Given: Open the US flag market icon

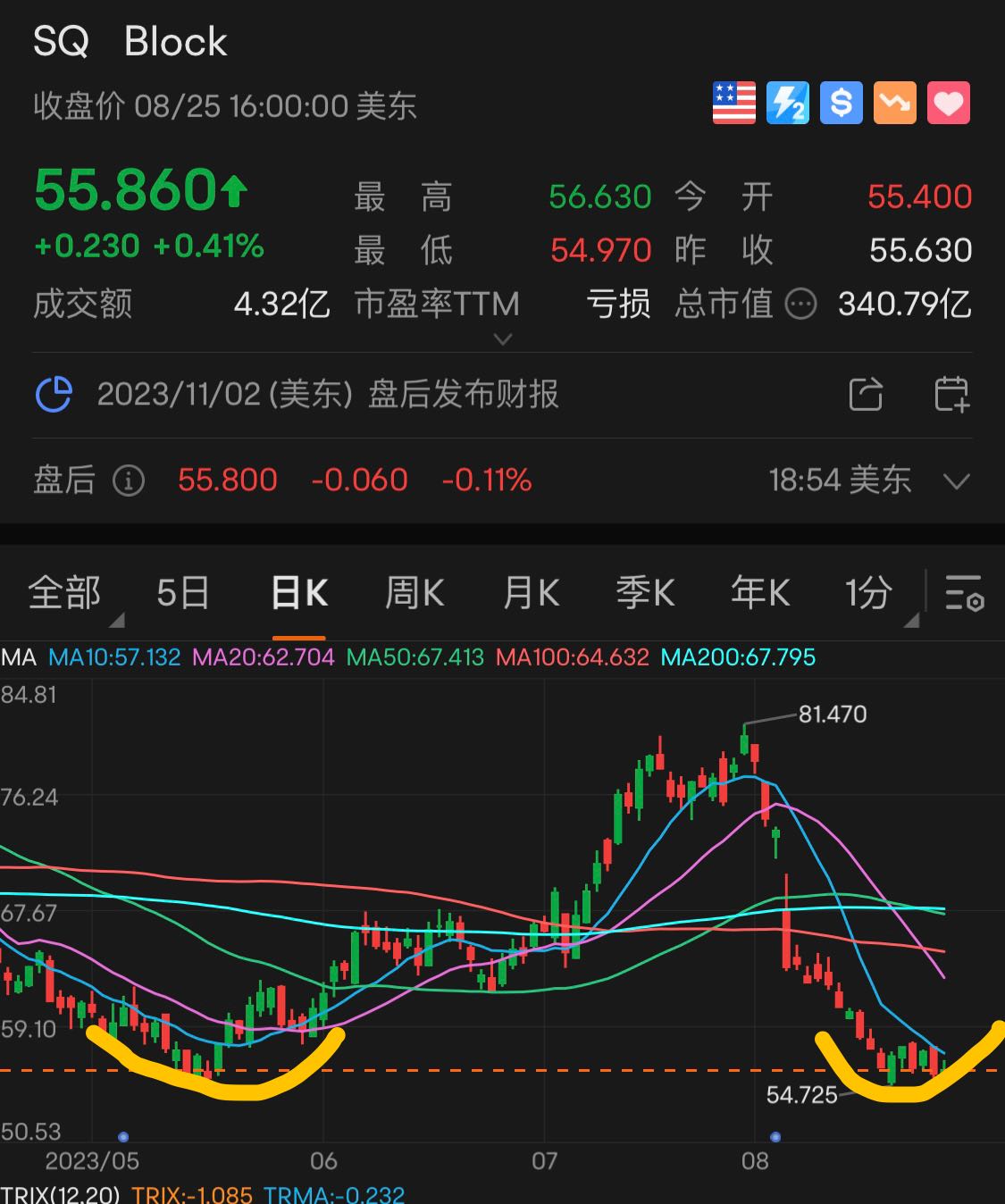Looking at the screenshot, I should pos(733,103).
